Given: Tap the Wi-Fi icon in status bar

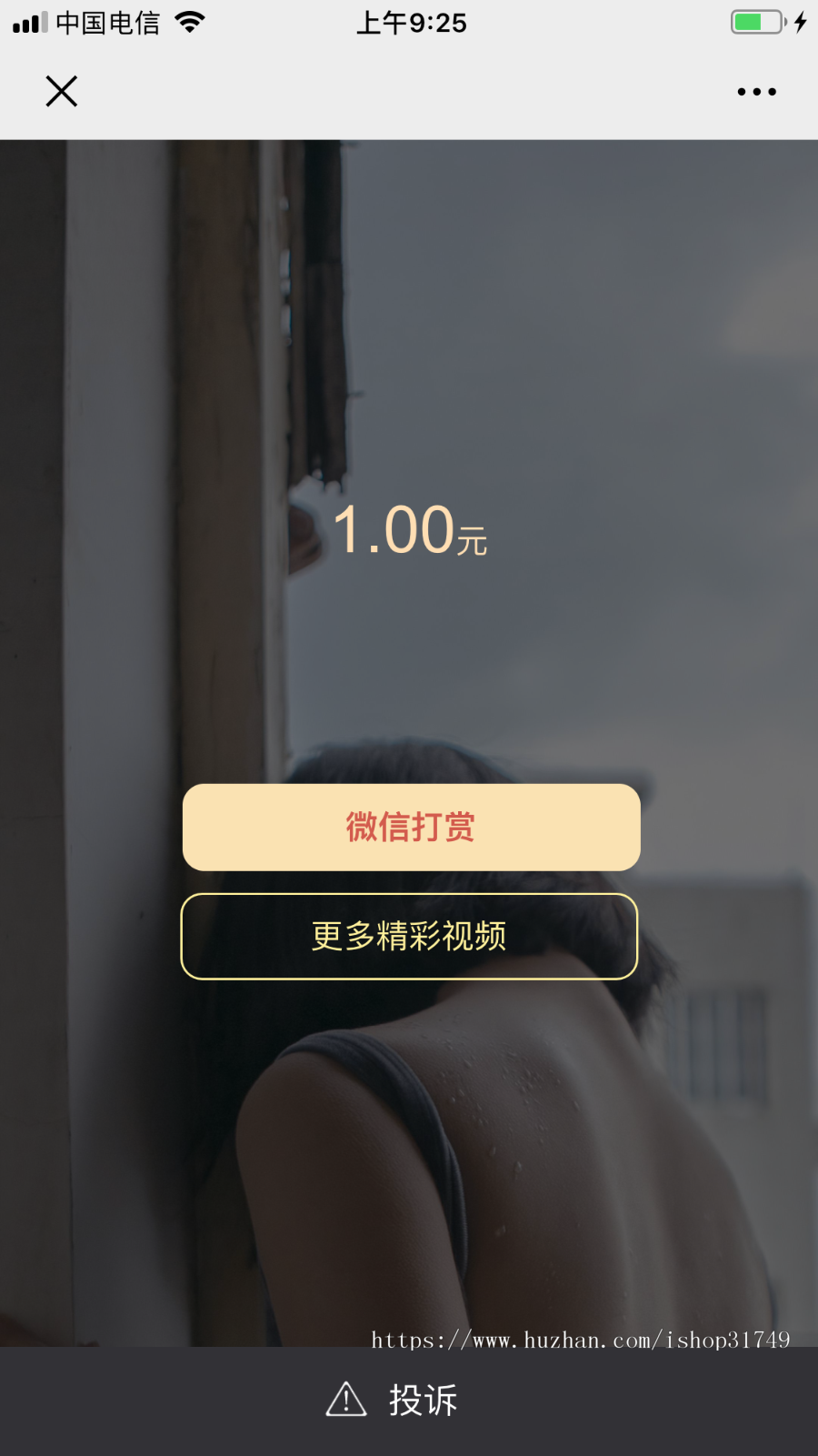Looking at the screenshot, I should (189, 20).
